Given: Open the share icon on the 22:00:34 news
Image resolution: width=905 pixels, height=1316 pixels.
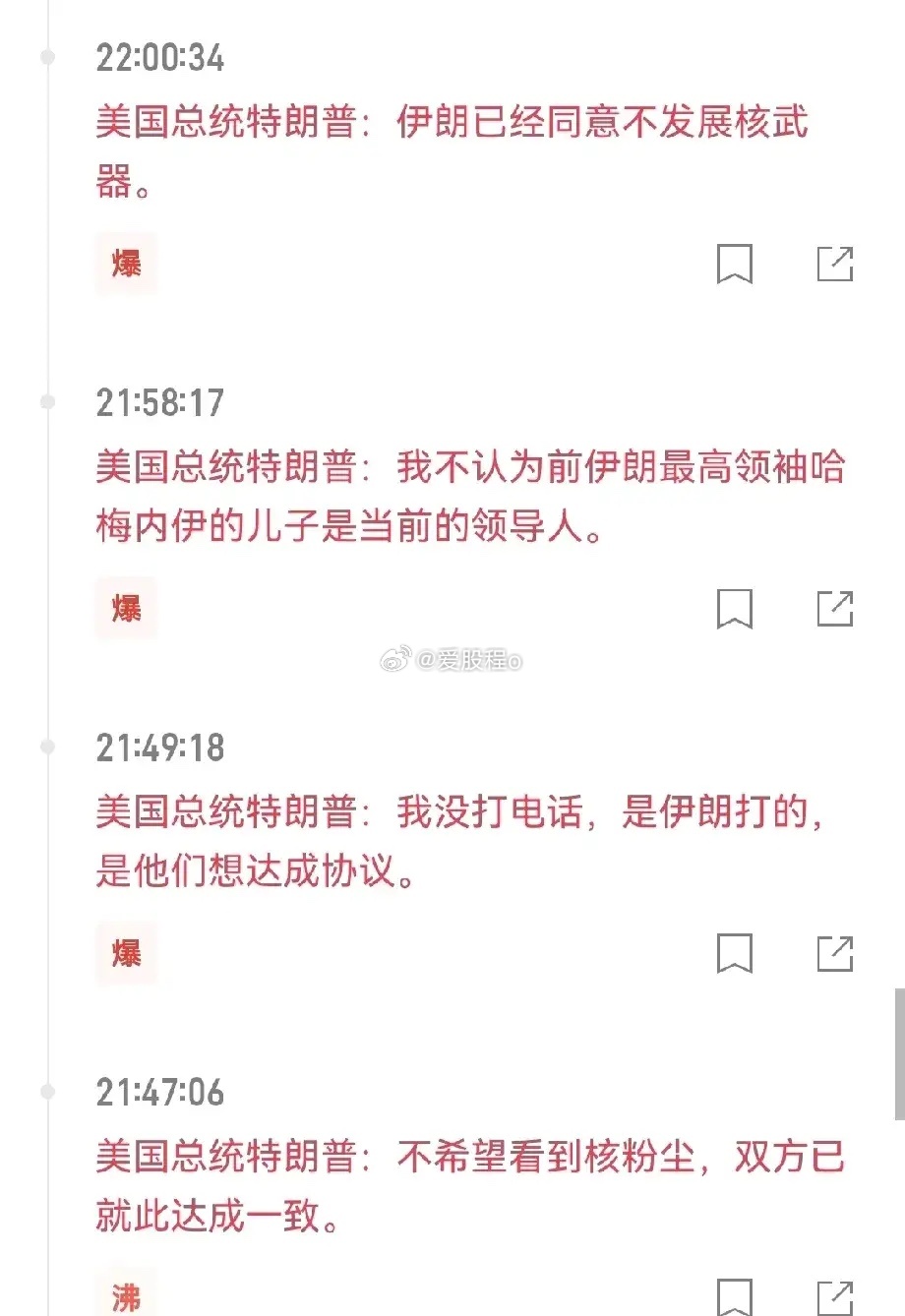Looking at the screenshot, I should click(837, 264).
